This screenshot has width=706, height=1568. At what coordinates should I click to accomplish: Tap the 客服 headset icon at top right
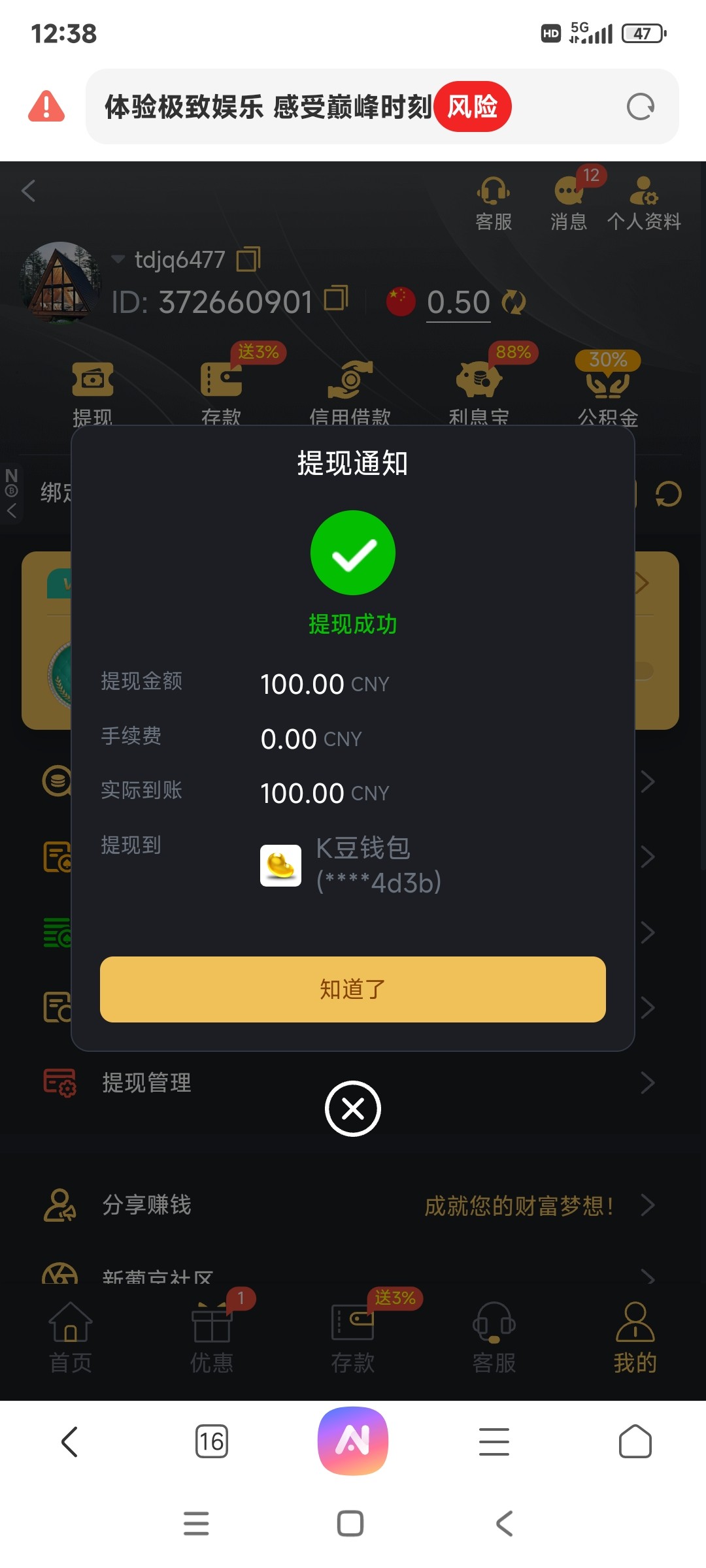(x=492, y=194)
